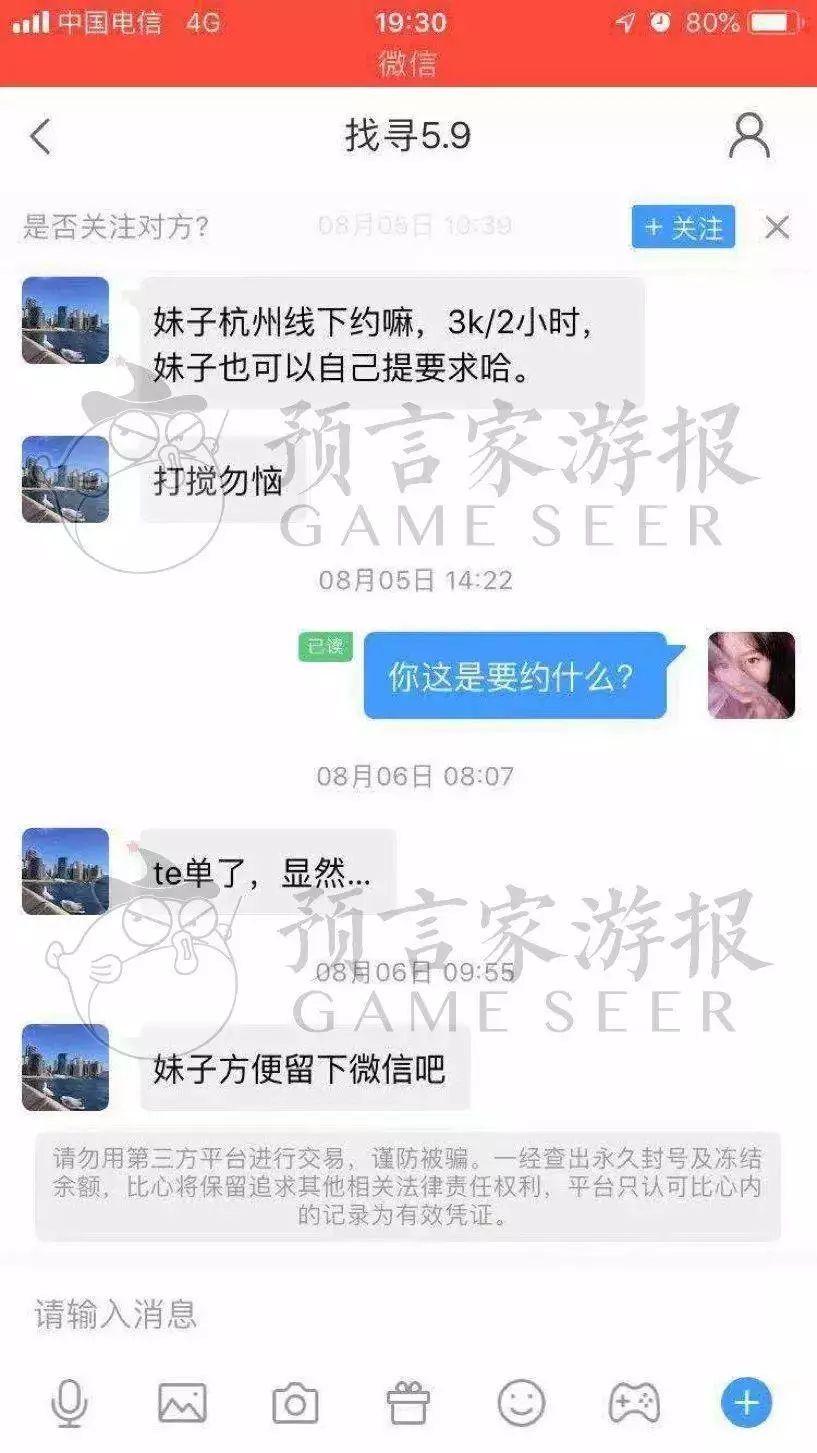Open the photo gallery picker
This screenshot has width=817, height=1453.
tap(182, 1403)
